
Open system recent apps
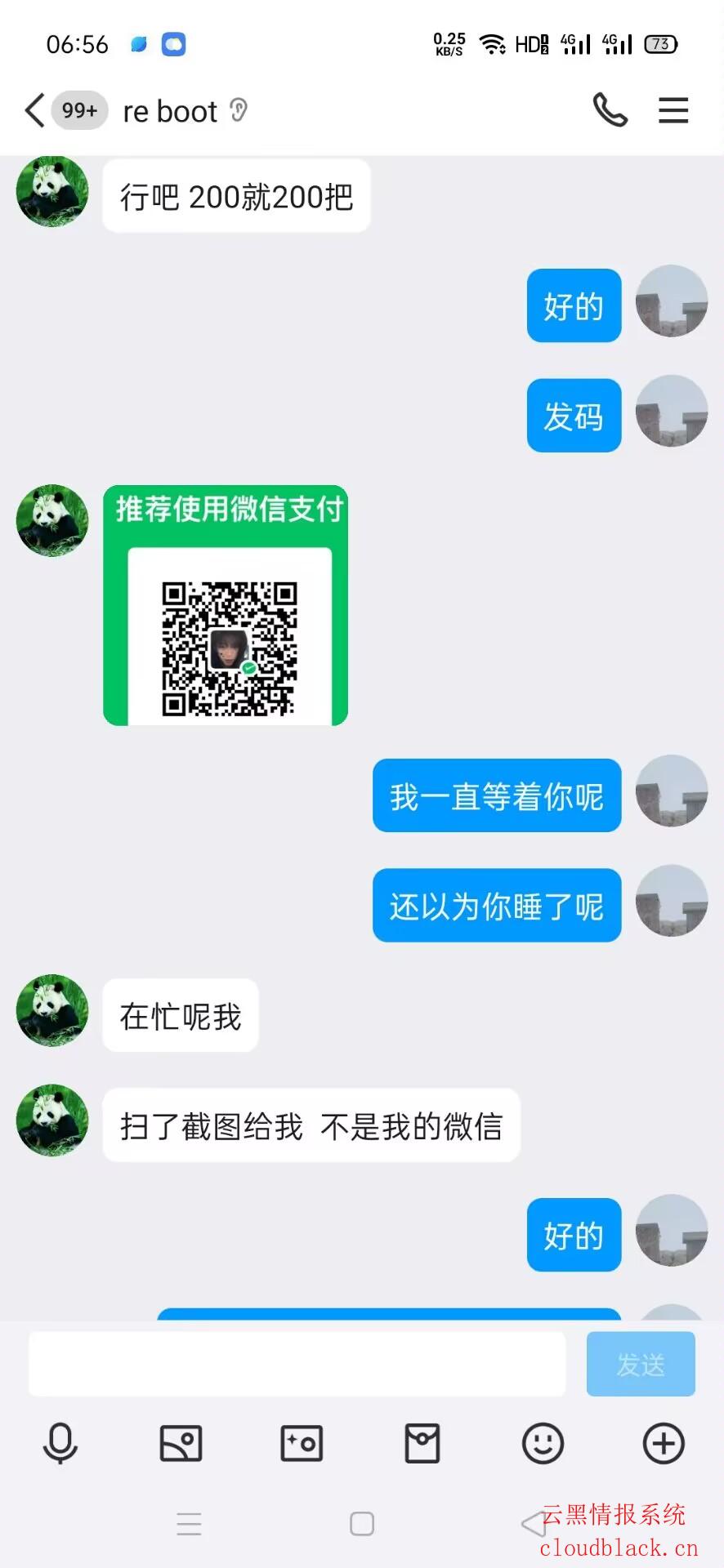[189, 1524]
